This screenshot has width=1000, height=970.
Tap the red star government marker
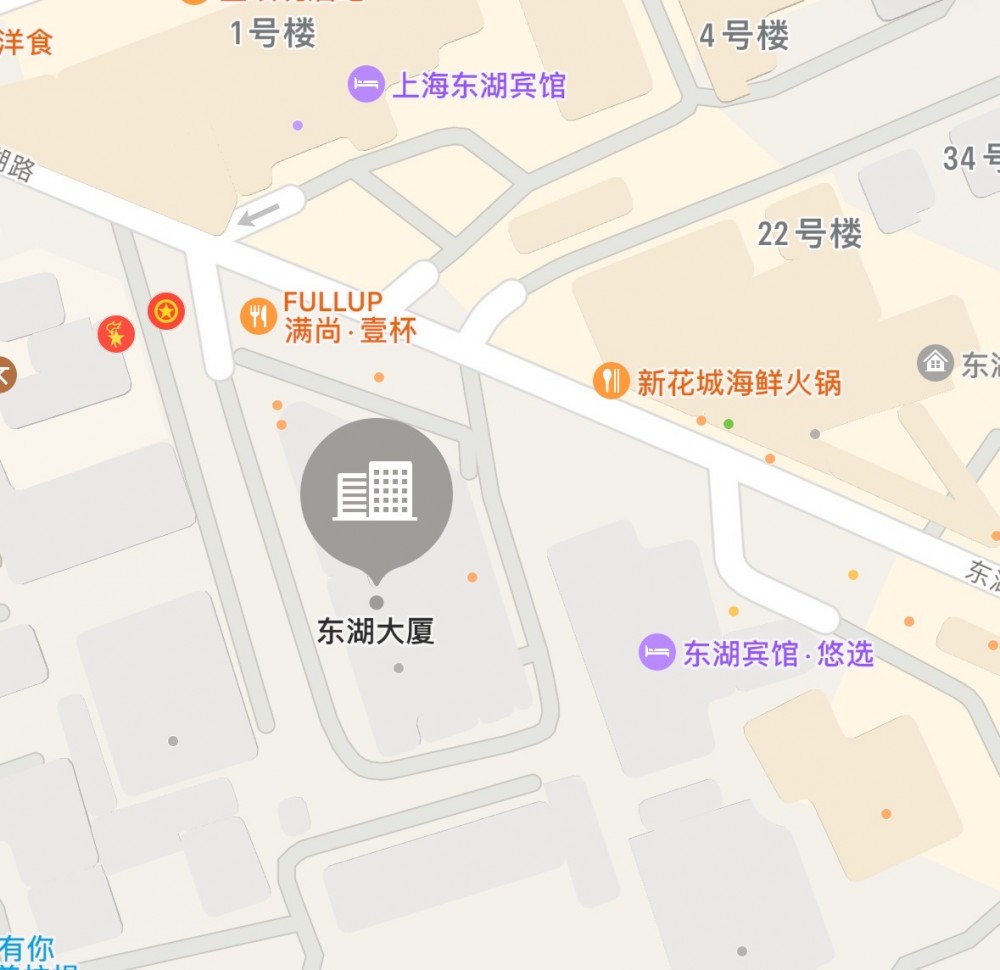166,313
